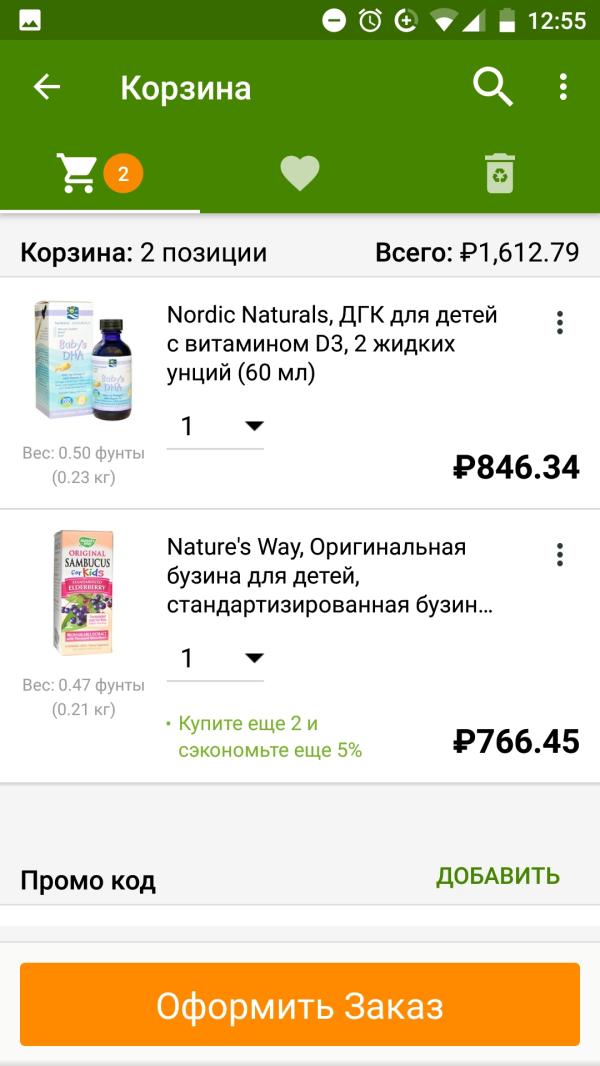Open the app bar overflow menu
600x1066 pixels.
tap(563, 88)
